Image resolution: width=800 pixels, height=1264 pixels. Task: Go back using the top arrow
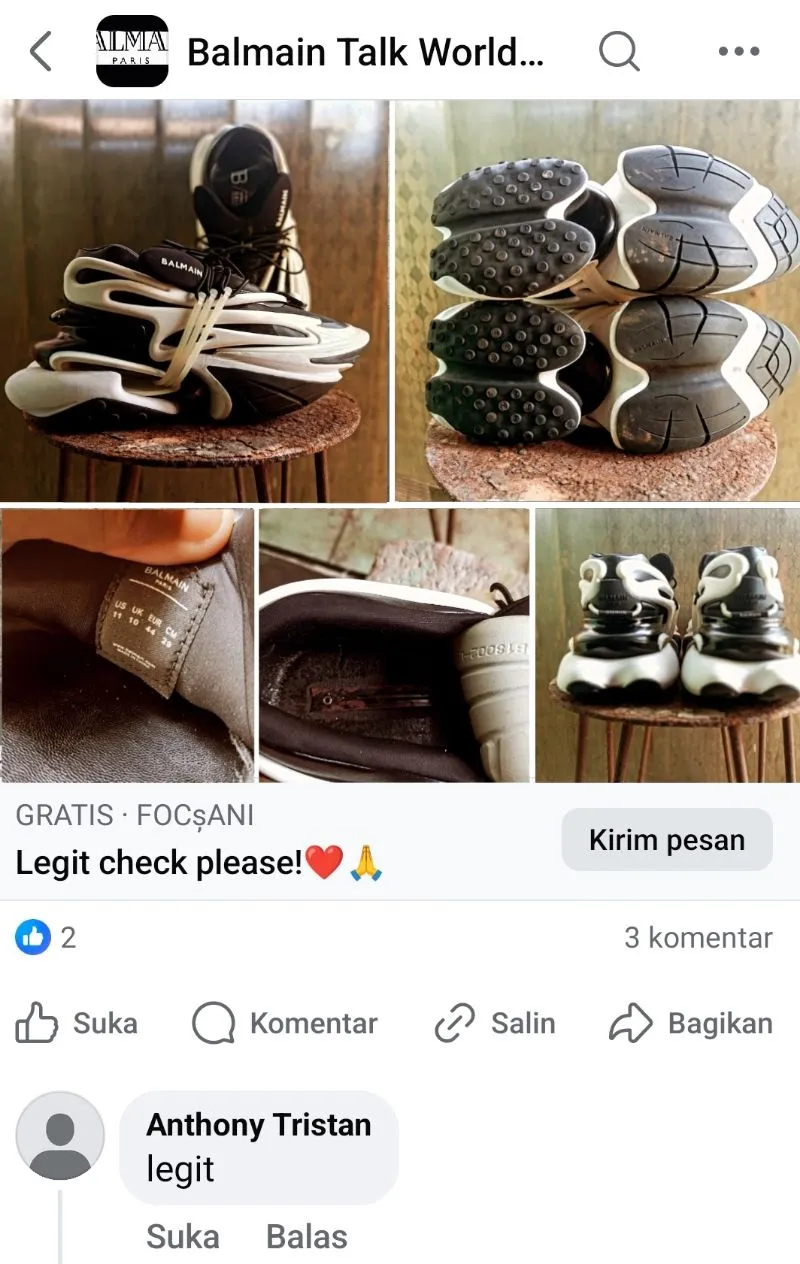pos(41,51)
